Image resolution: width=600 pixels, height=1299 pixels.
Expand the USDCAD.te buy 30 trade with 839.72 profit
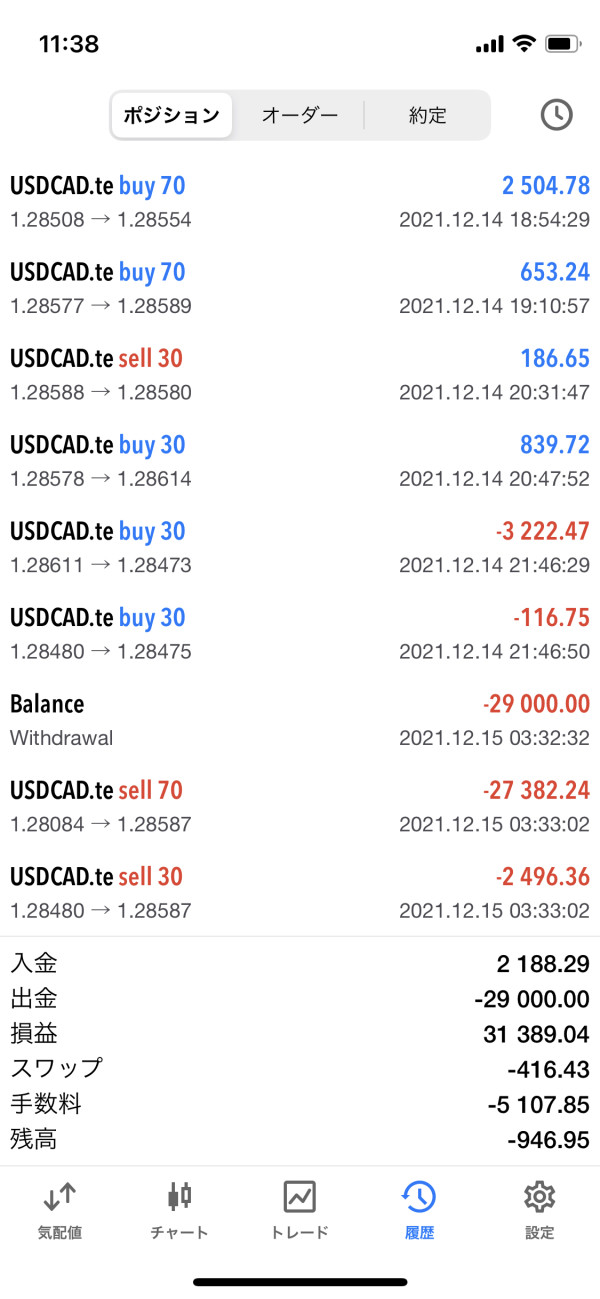coord(300,461)
